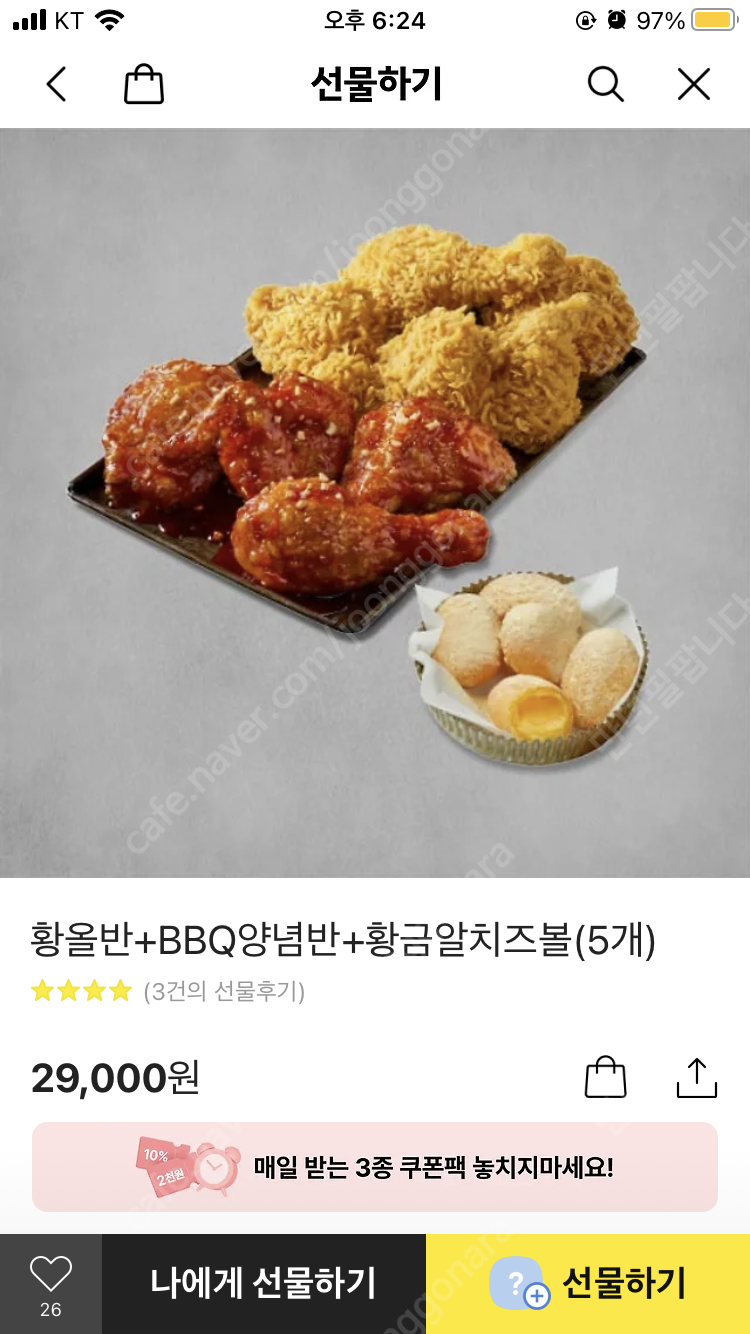Open the shopping bag in top bar
The height and width of the screenshot is (1334, 750).
144,85
